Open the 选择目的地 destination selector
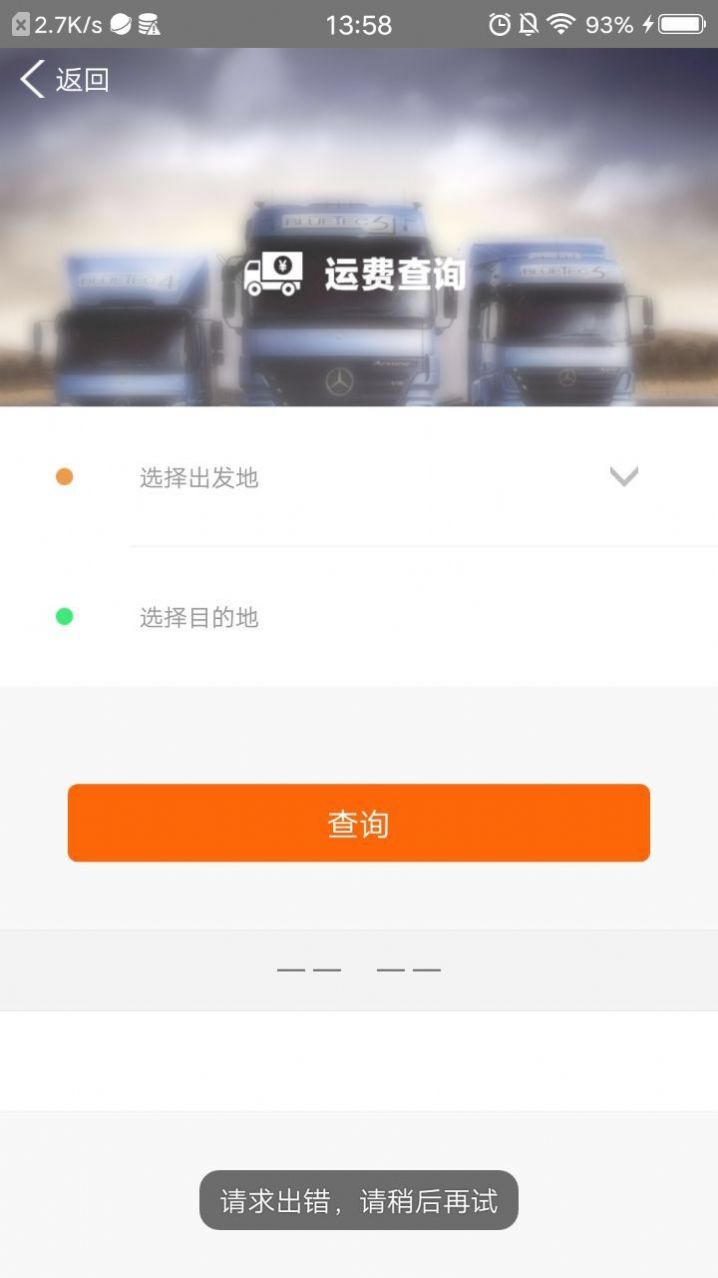The image size is (718, 1278). pyautogui.click(x=380, y=617)
